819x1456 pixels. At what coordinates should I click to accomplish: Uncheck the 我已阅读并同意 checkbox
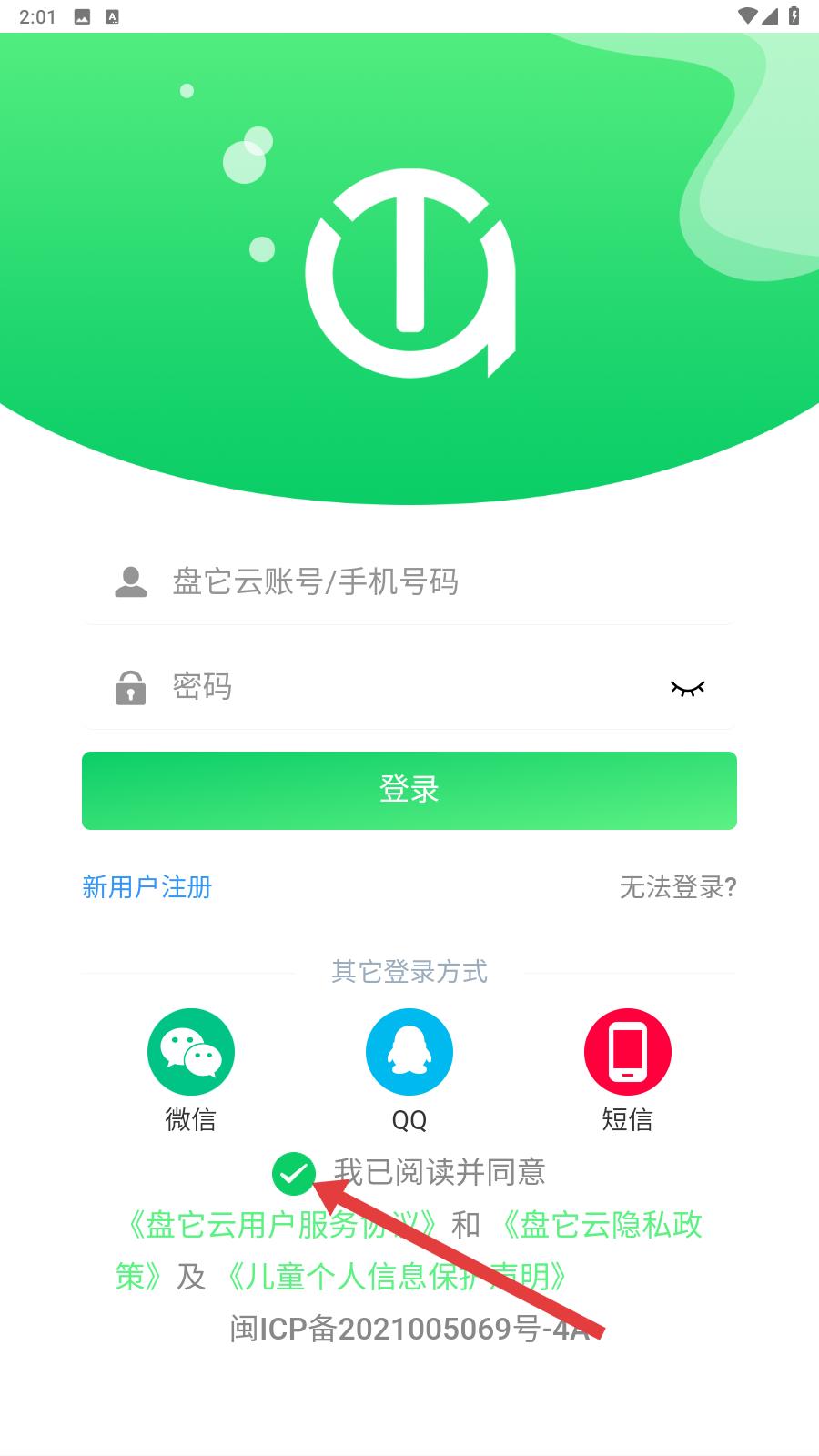click(x=293, y=1174)
